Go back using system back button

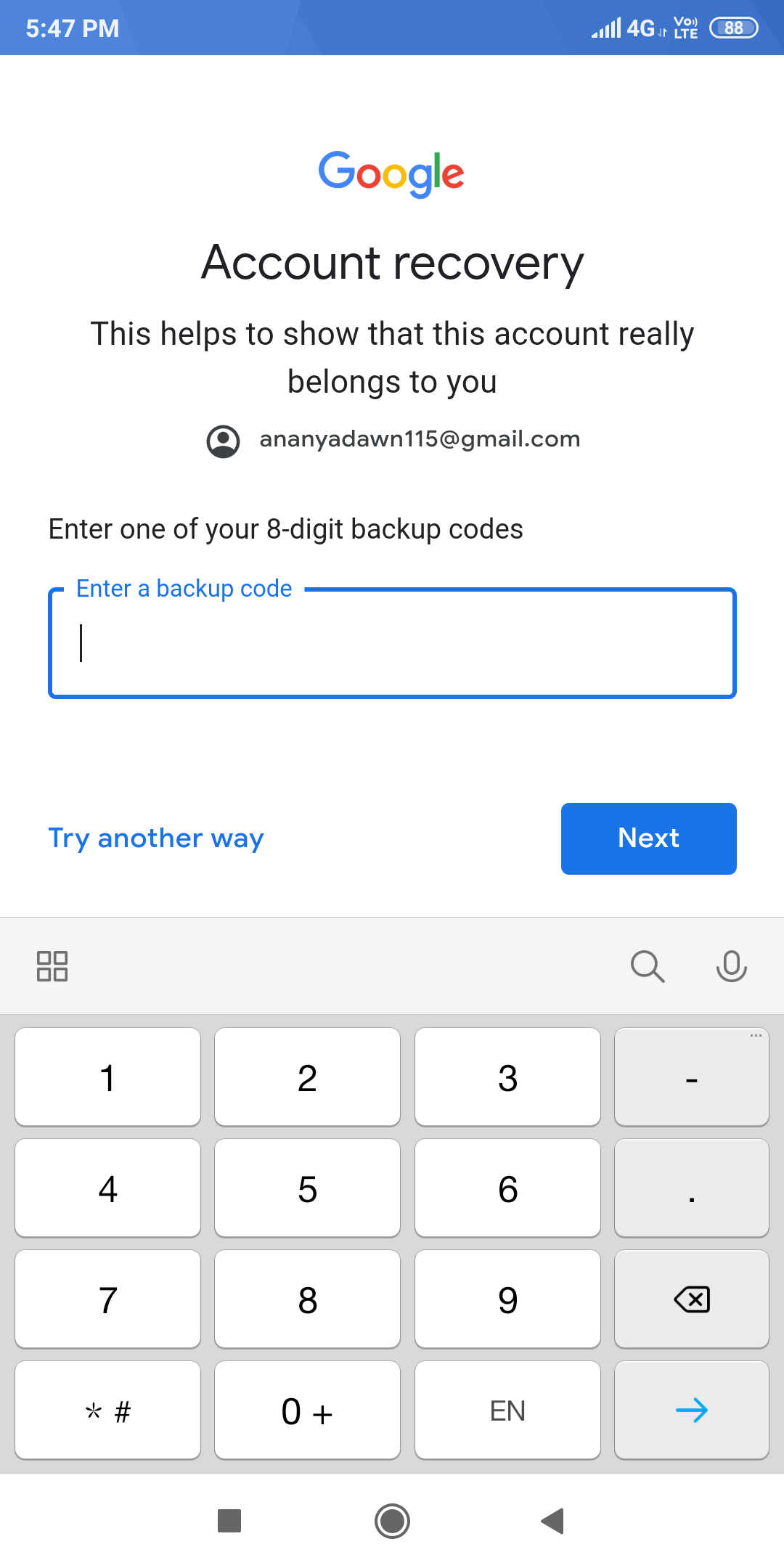[x=552, y=1521]
